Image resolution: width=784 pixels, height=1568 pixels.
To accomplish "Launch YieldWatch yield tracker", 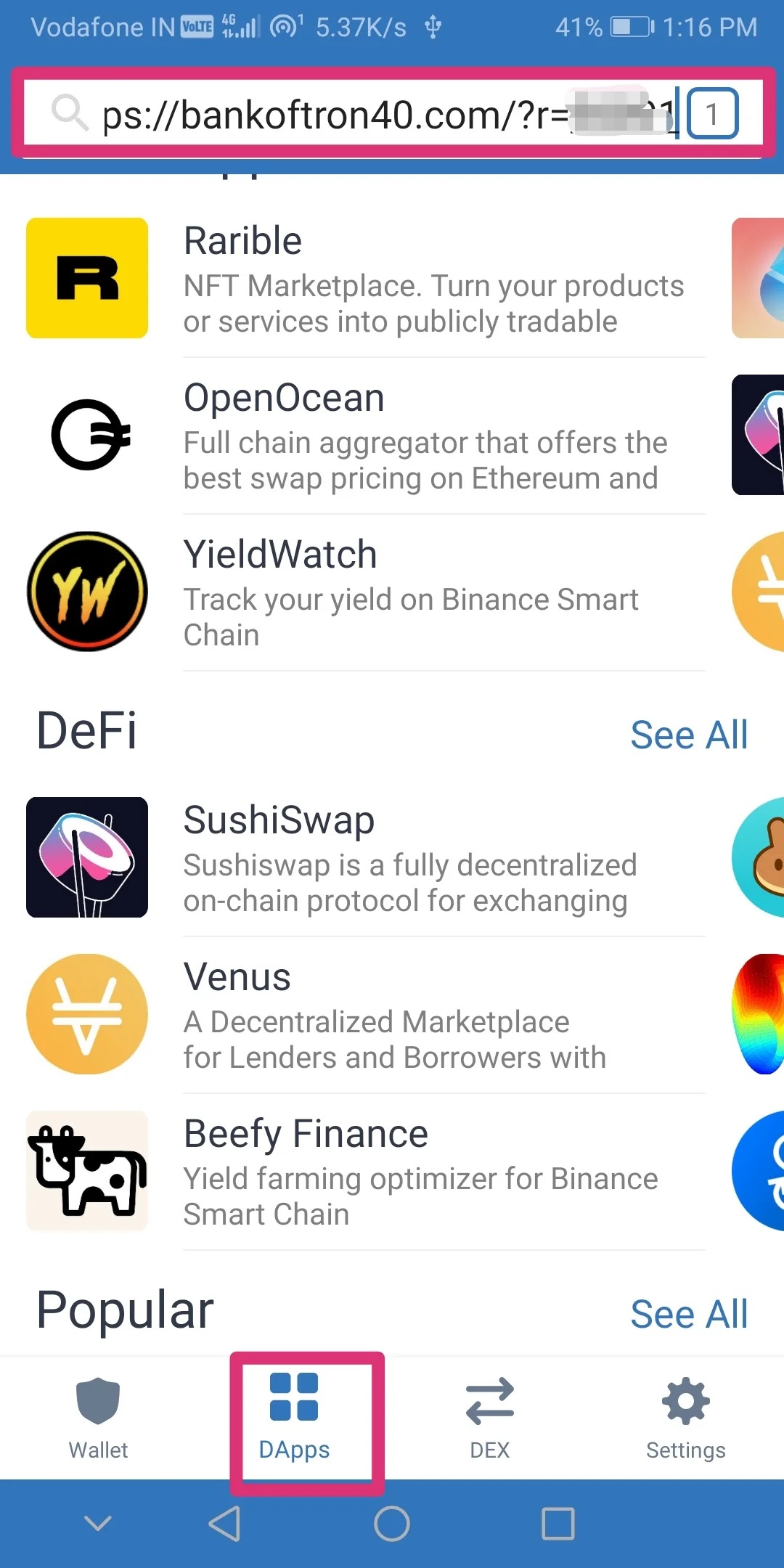I will (363, 592).
